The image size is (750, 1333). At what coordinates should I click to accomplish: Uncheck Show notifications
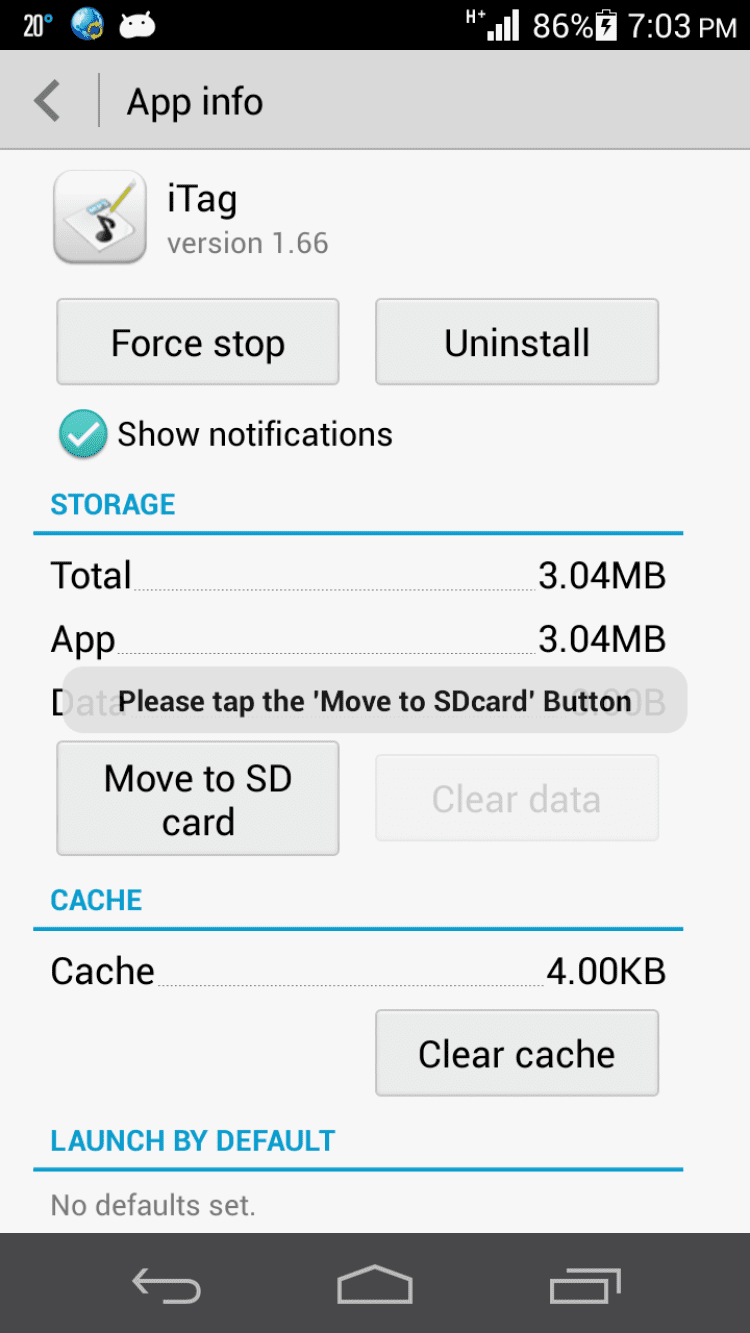point(83,435)
